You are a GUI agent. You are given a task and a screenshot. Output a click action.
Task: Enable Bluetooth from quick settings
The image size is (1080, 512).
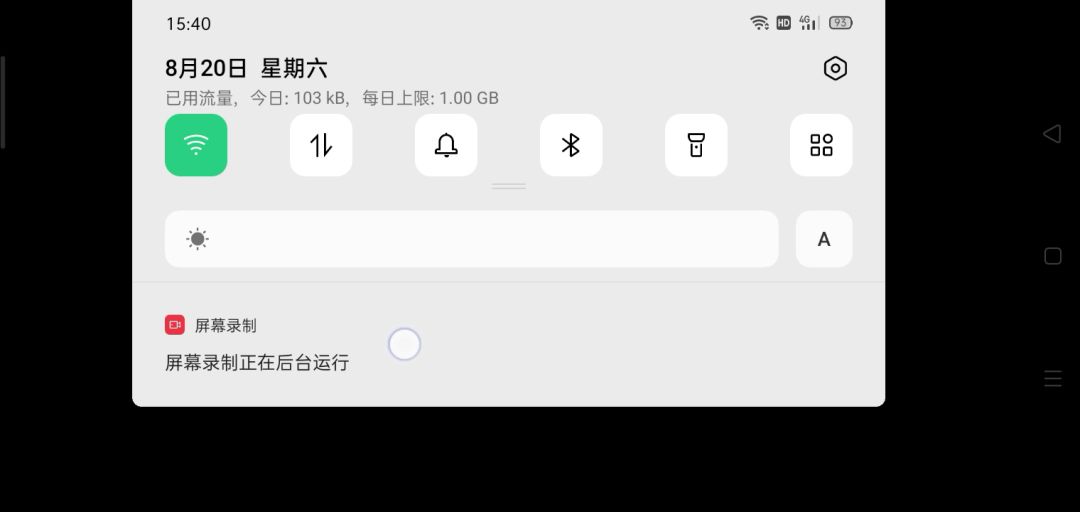(x=571, y=145)
